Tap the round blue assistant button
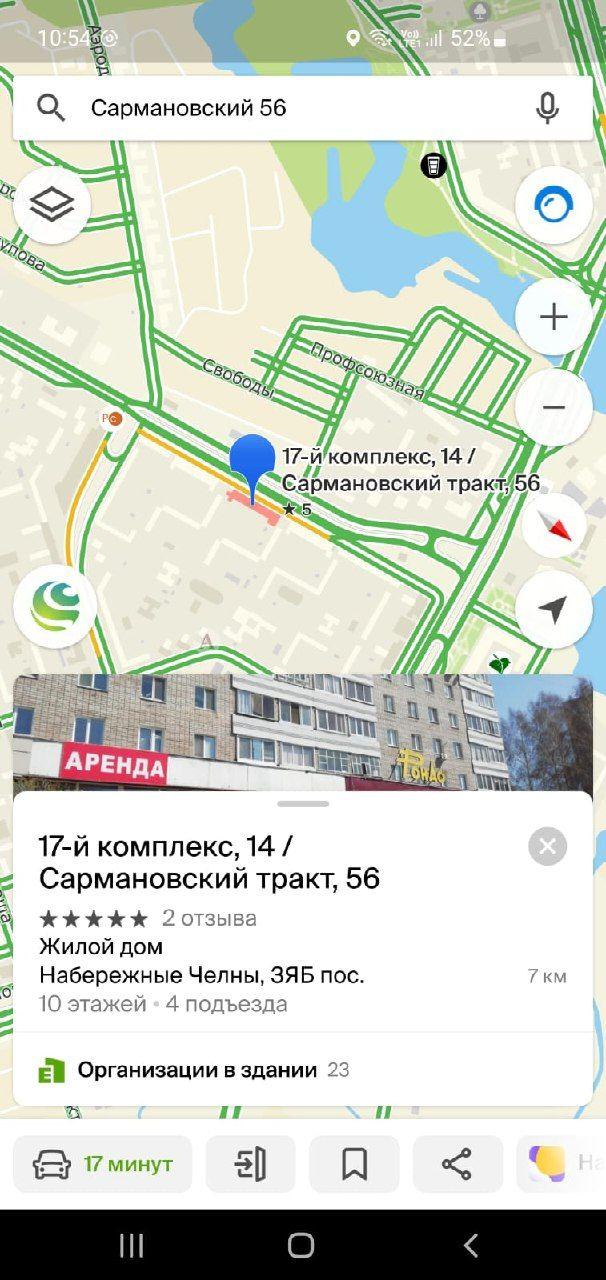This screenshot has width=606, height=1280. [x=553, y=205]
